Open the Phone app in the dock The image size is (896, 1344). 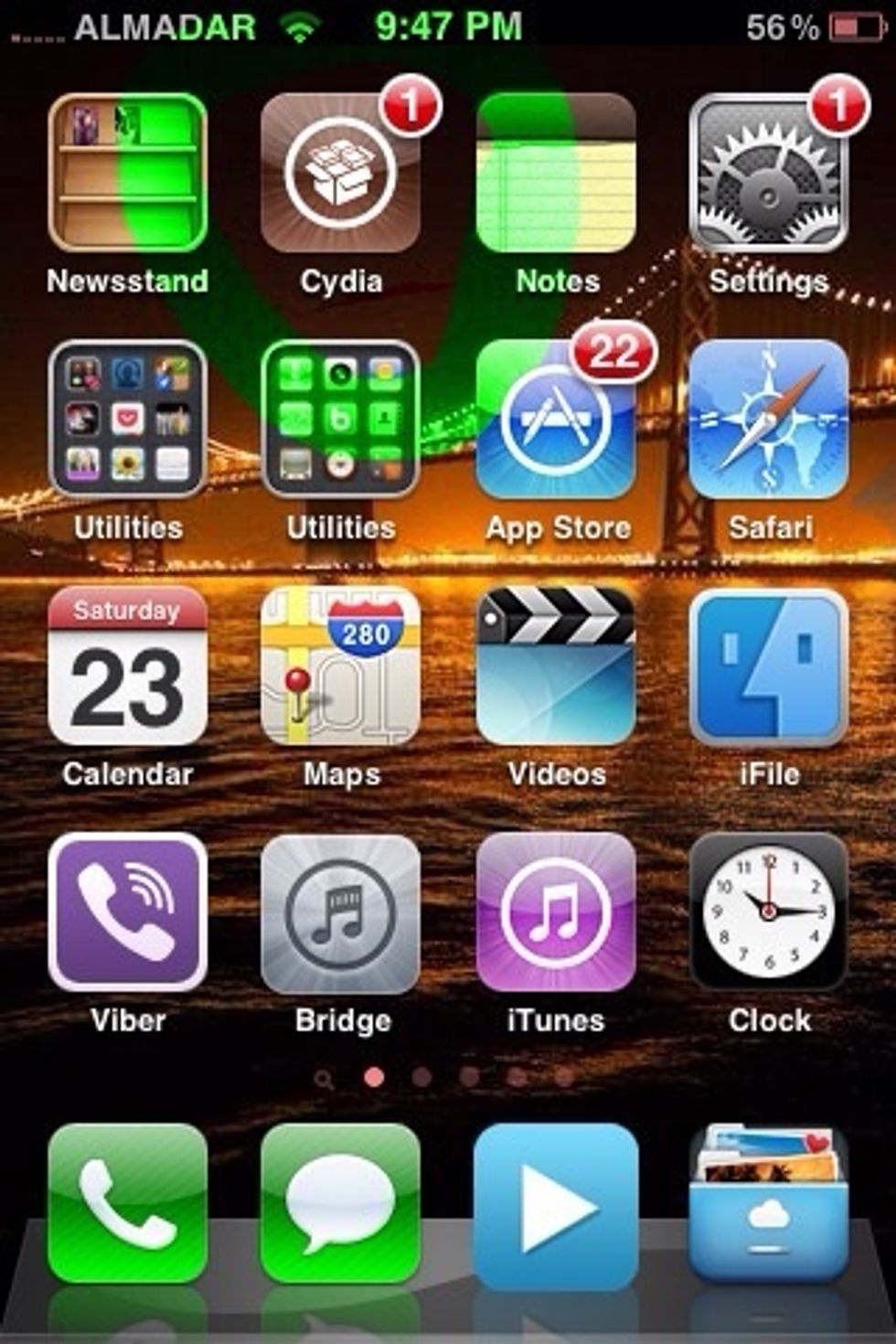tap(127, 1202)
